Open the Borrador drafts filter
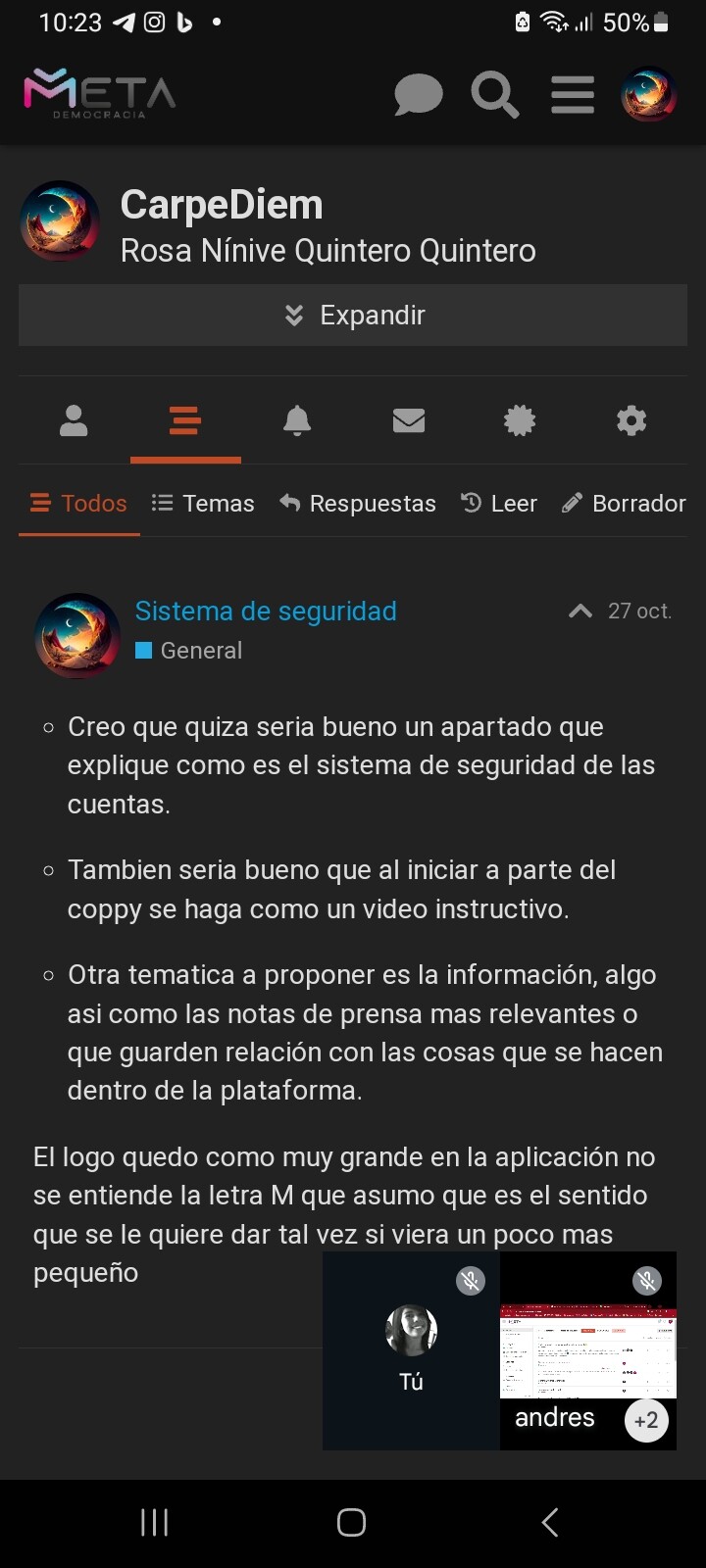 coord(624,504)
